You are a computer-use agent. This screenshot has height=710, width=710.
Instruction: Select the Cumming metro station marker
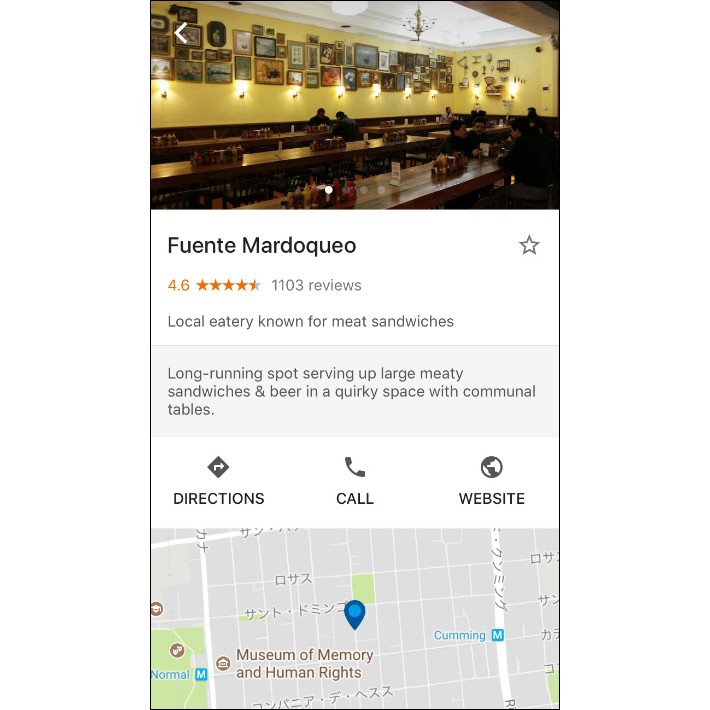coord(497,635)
